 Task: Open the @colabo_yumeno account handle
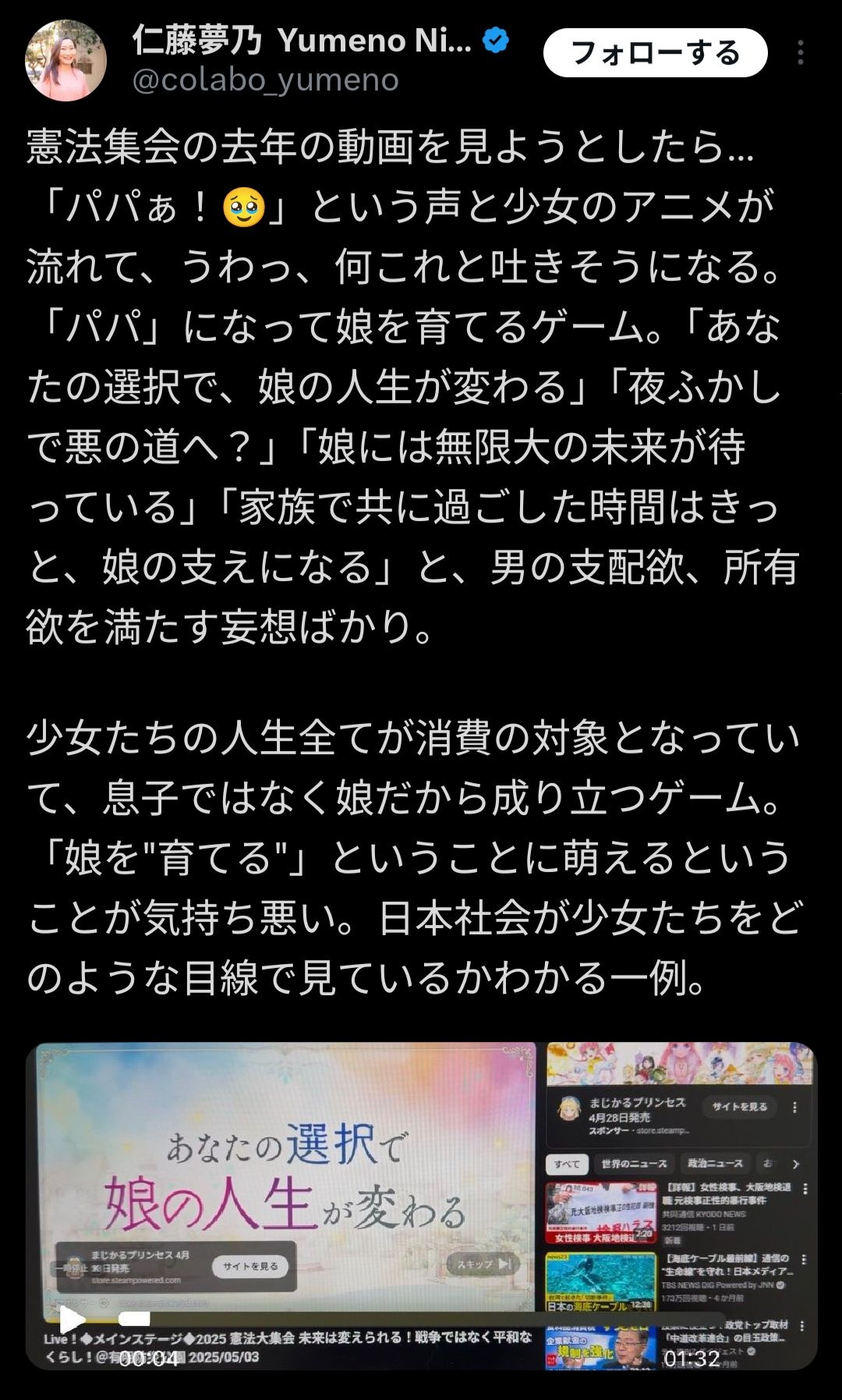(x=265, y=80)
